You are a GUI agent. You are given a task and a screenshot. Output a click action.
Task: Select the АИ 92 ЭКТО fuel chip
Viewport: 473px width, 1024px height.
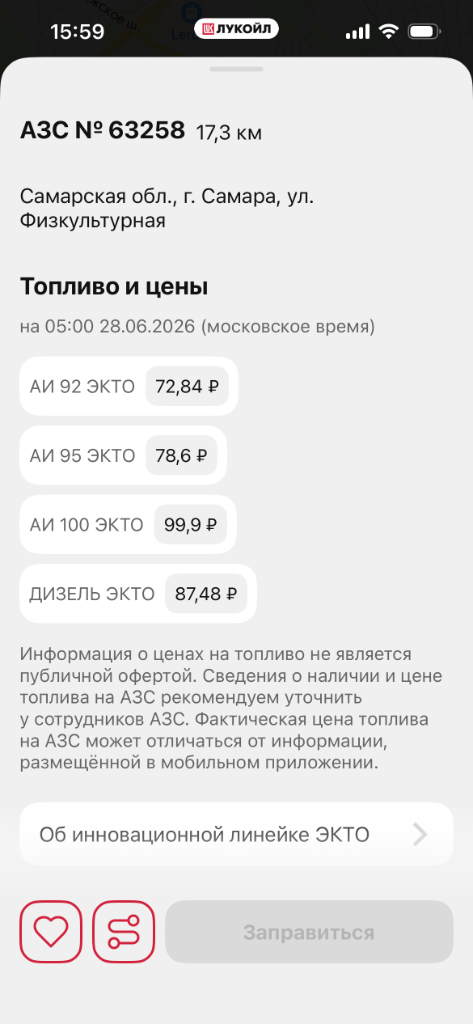129,387
